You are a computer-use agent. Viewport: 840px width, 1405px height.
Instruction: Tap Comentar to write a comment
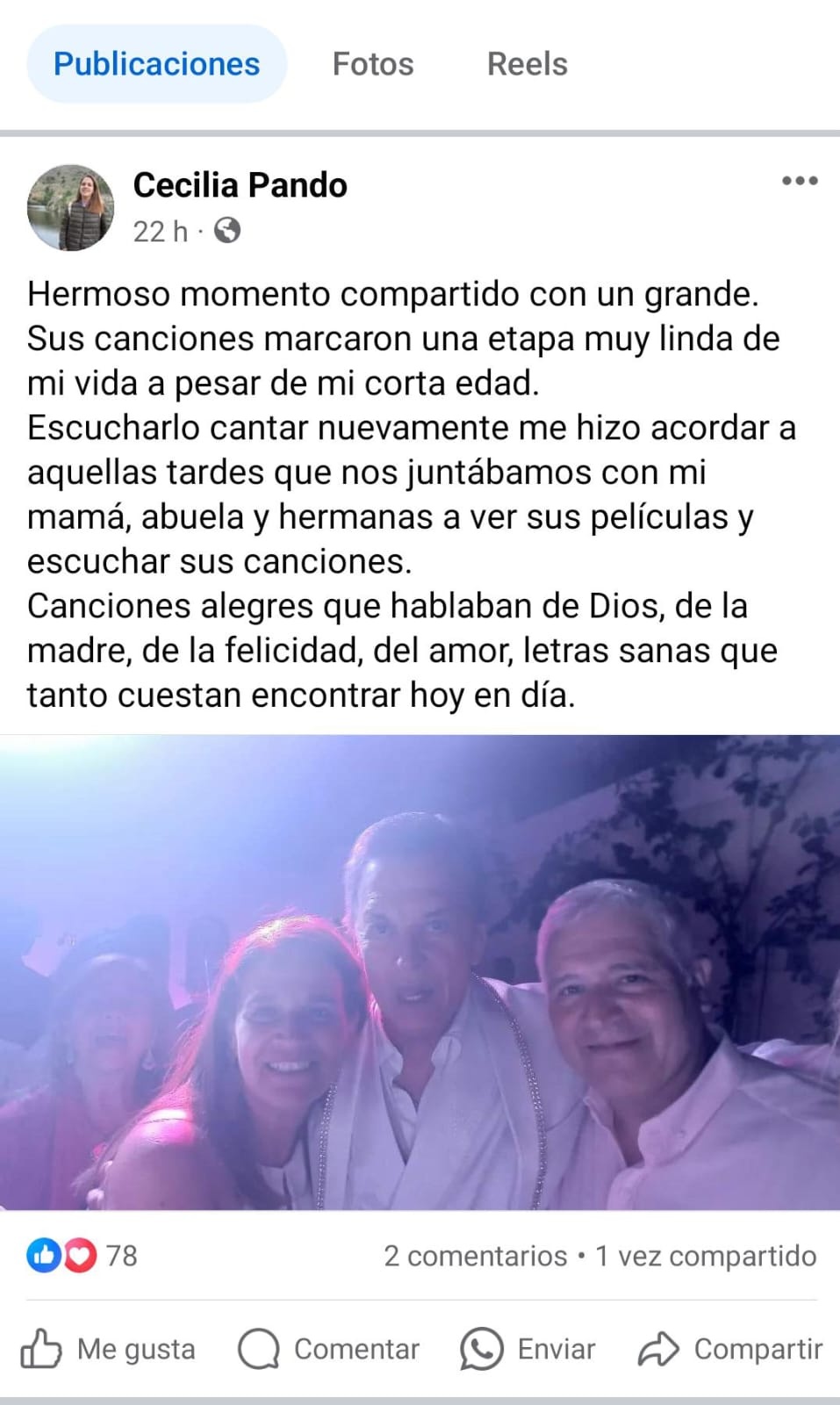point(329,1349)
